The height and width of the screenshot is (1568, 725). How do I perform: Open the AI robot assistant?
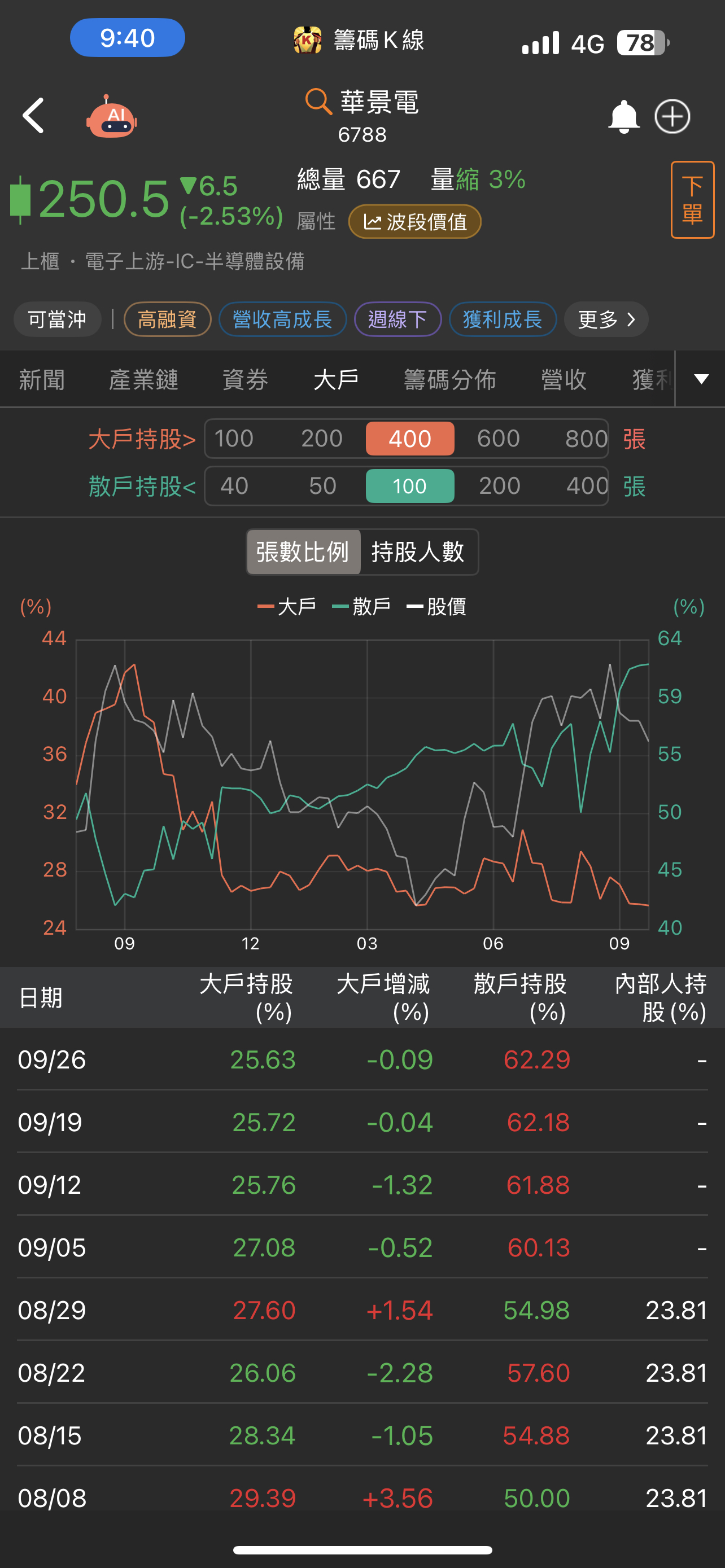coord(111,116)
